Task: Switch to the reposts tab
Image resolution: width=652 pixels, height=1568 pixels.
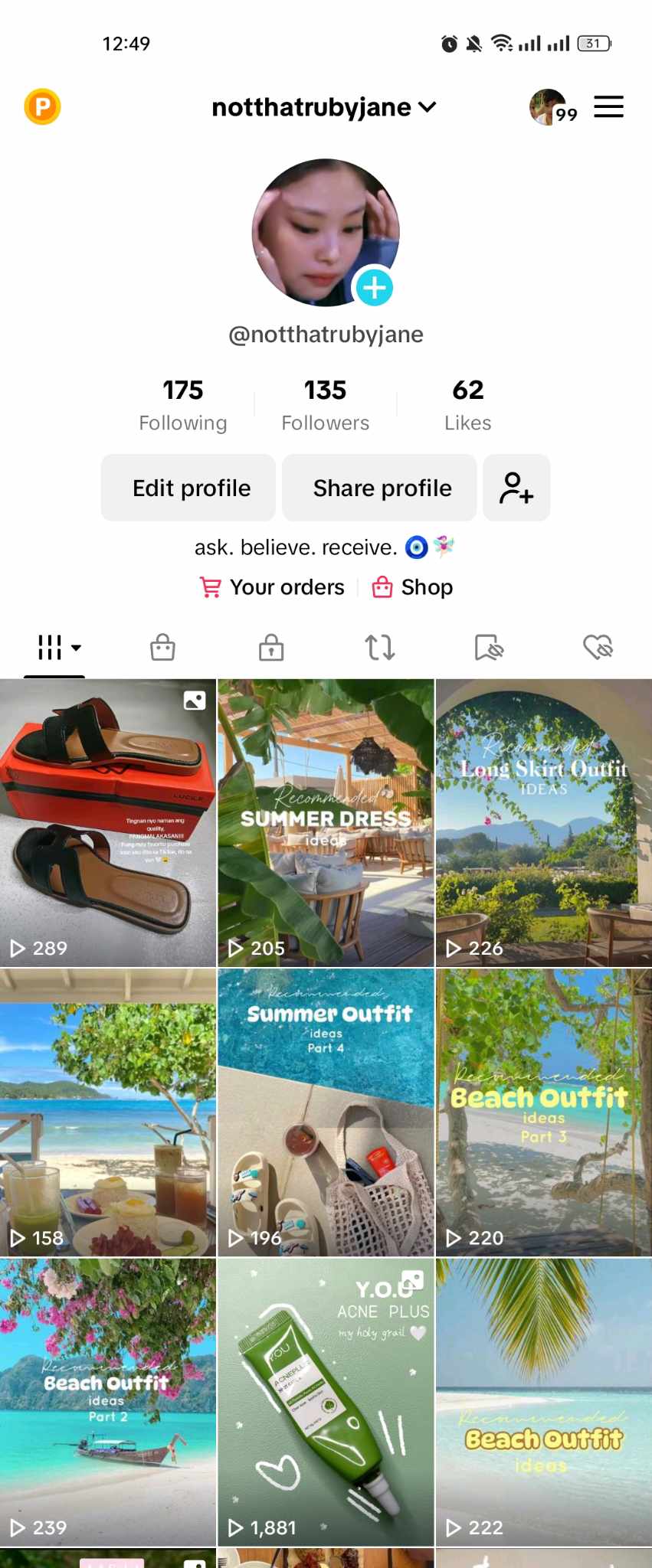Action: (380, 648)
